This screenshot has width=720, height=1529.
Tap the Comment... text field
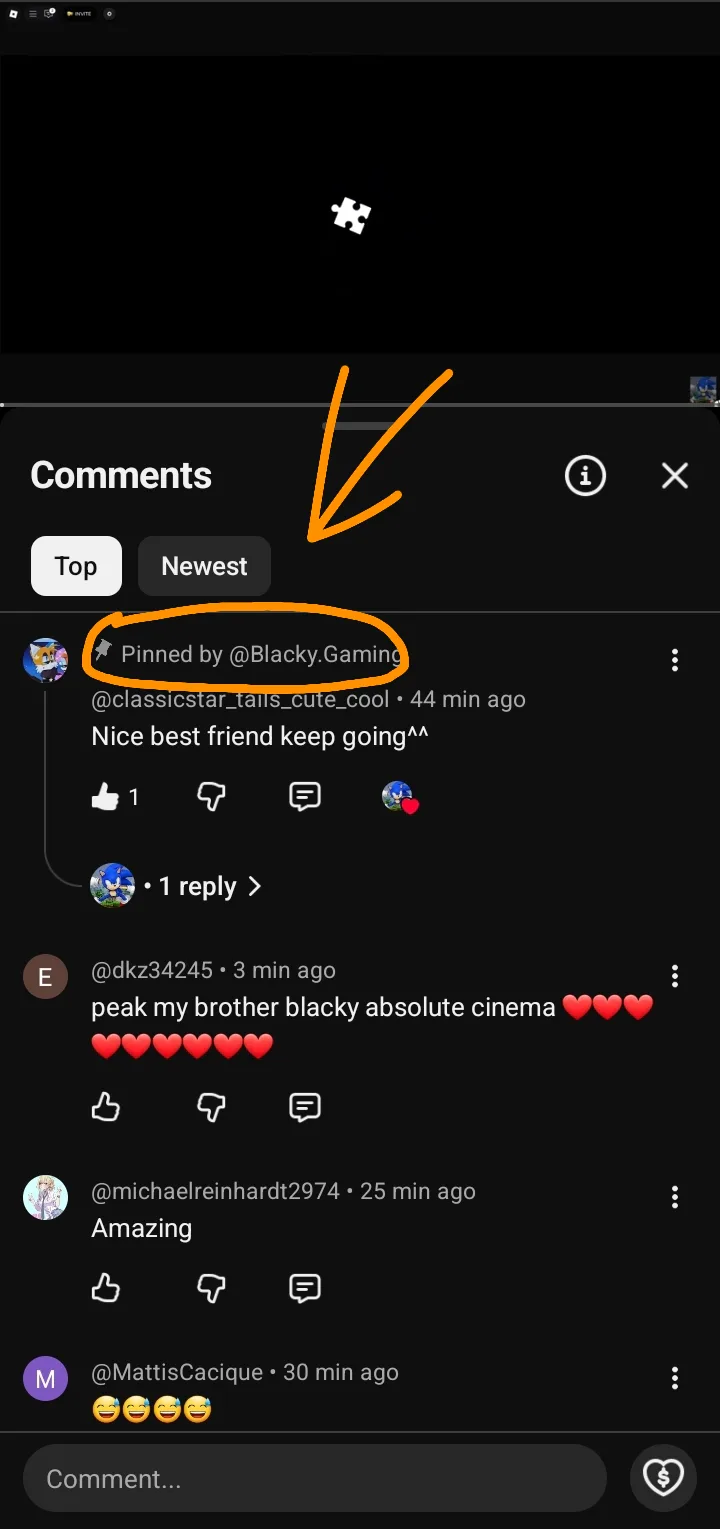click(315, 1478)
